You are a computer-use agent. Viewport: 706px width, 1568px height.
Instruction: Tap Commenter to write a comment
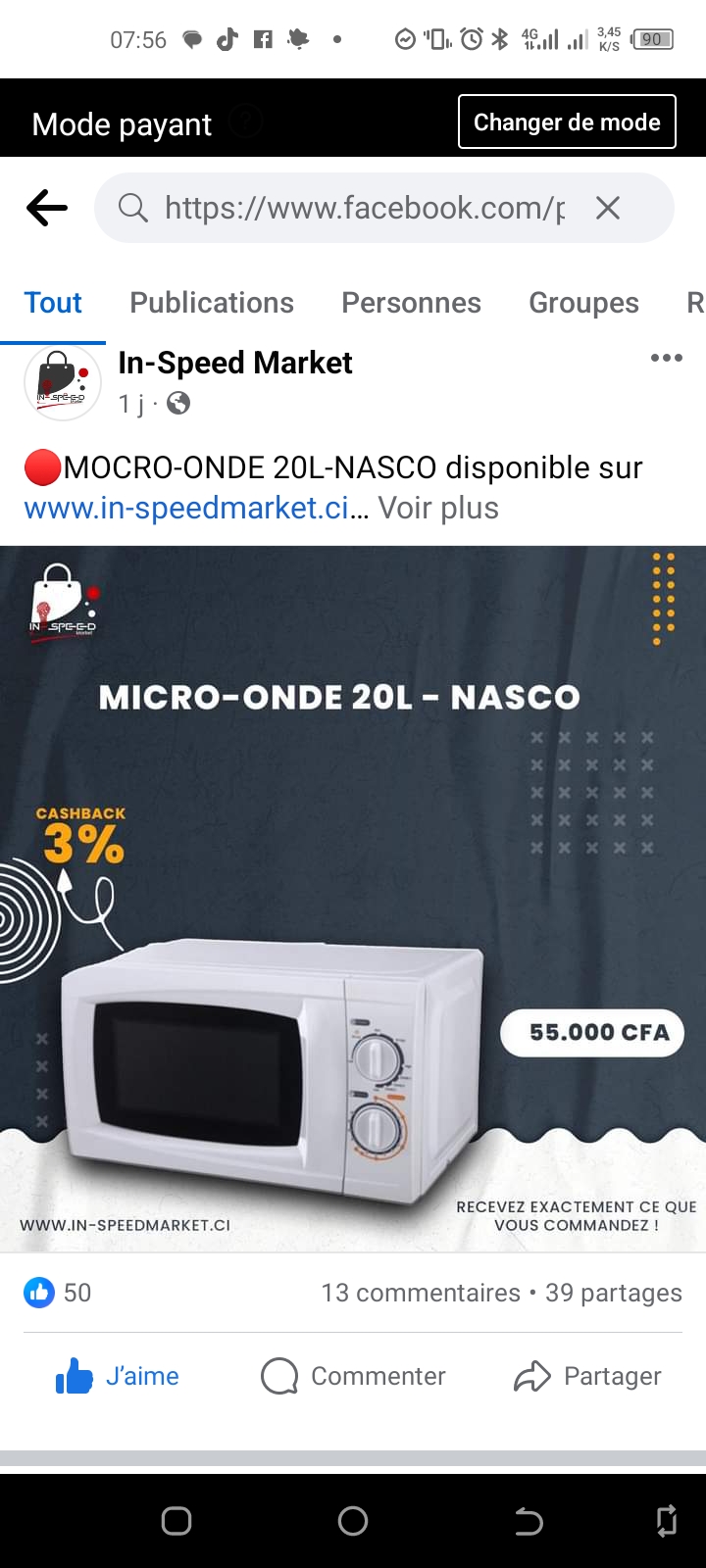coord(353,1376)
